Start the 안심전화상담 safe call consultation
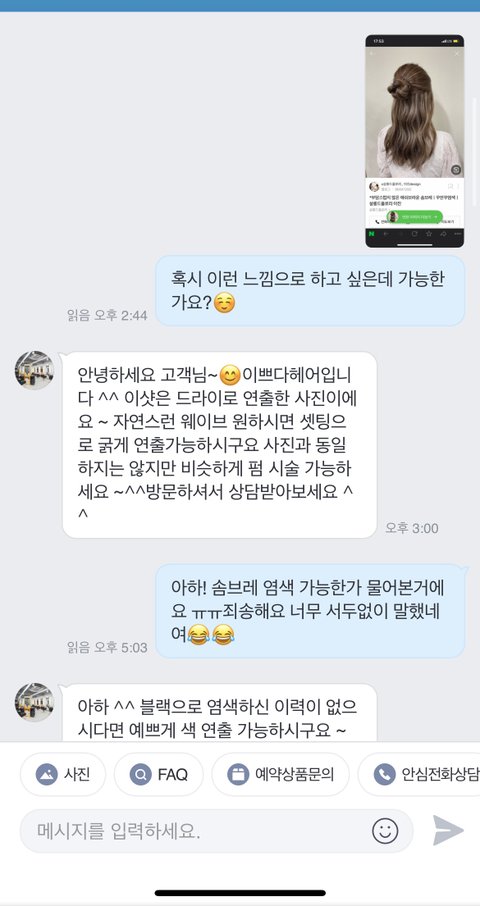480x906 pixels. [x=419, y=774]
